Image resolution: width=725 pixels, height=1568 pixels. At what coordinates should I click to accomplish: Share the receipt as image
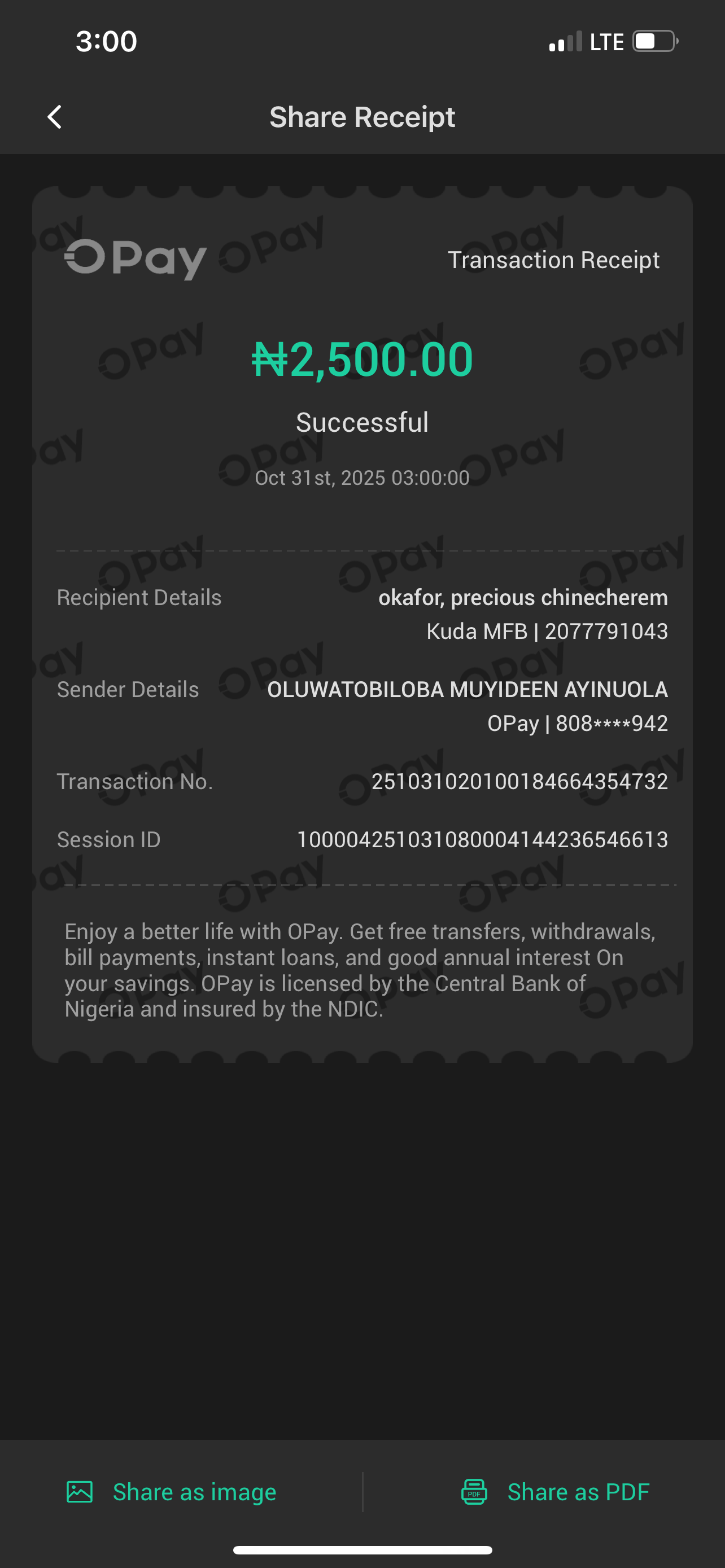tap(172, 1492)
